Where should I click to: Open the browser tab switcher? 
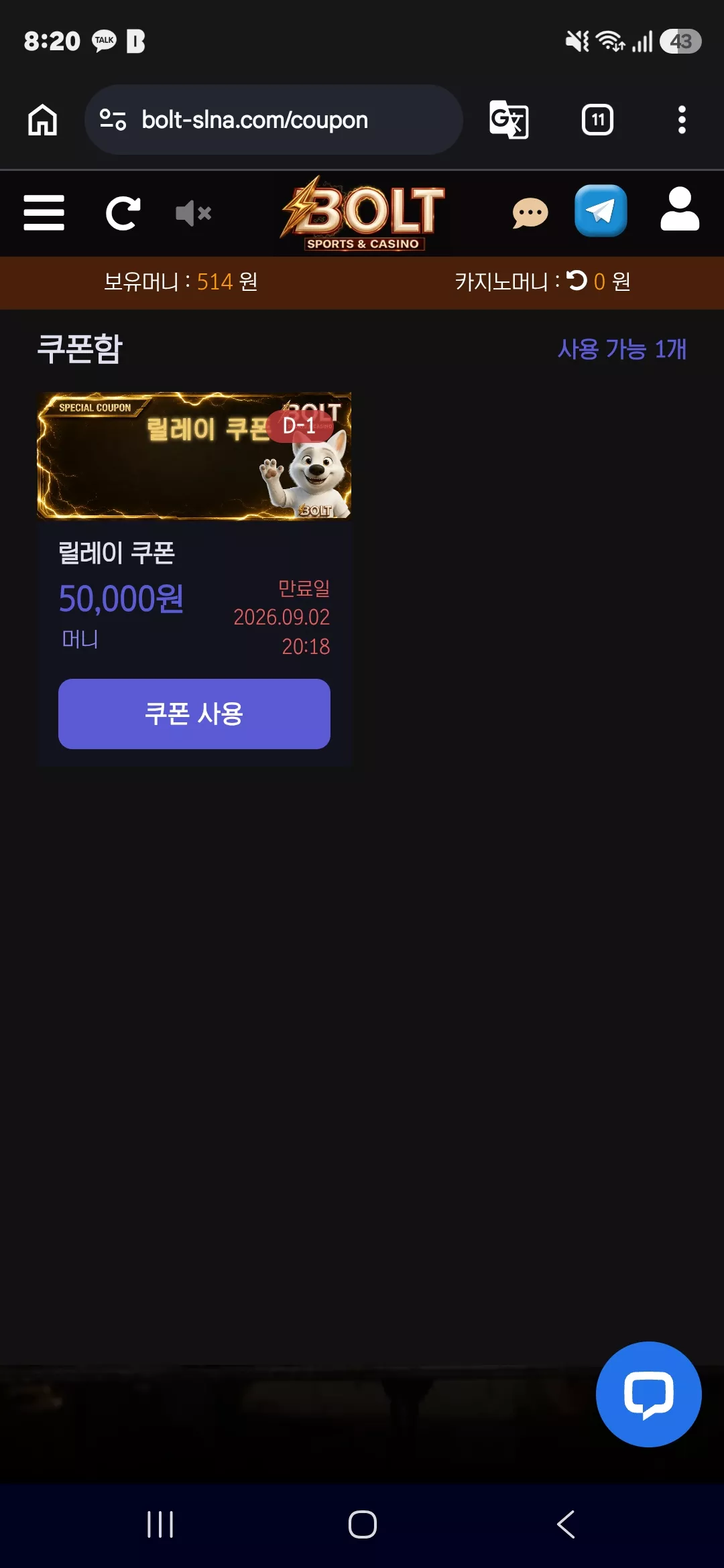597,120
